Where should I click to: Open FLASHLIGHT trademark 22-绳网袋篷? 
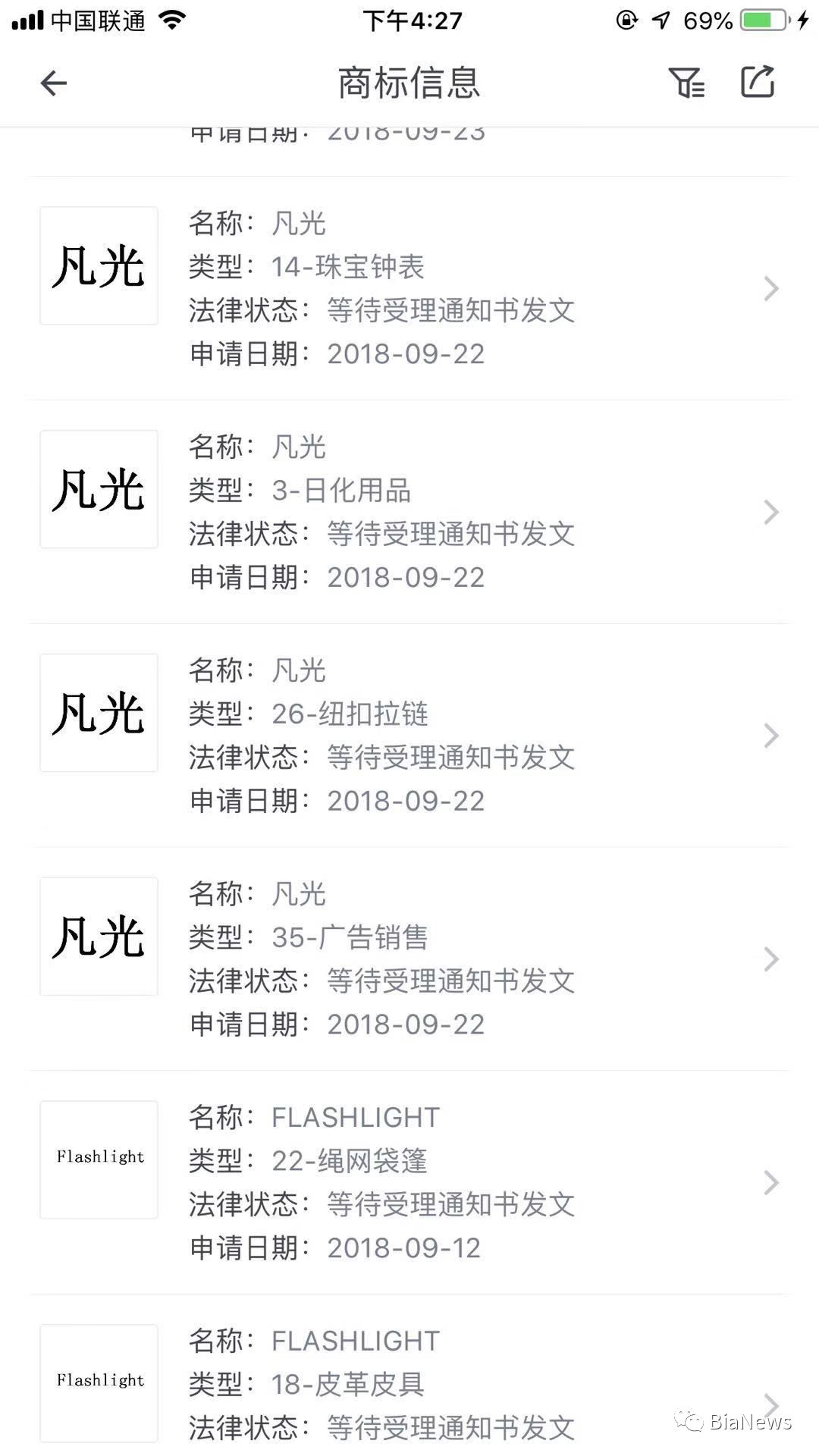tap(409, 1183)
